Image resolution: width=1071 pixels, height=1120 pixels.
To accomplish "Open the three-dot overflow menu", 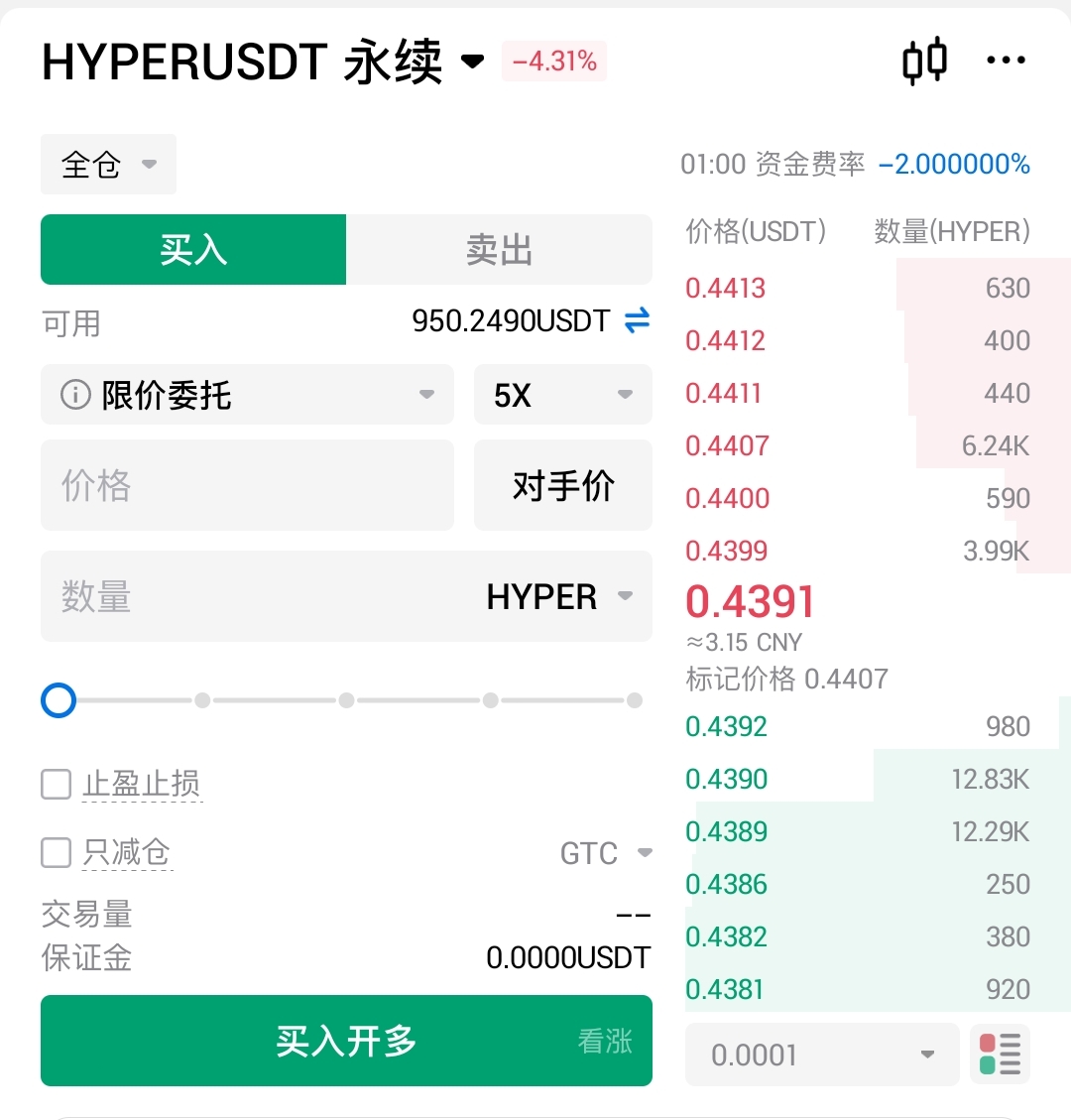I will tap(1006, 62).
